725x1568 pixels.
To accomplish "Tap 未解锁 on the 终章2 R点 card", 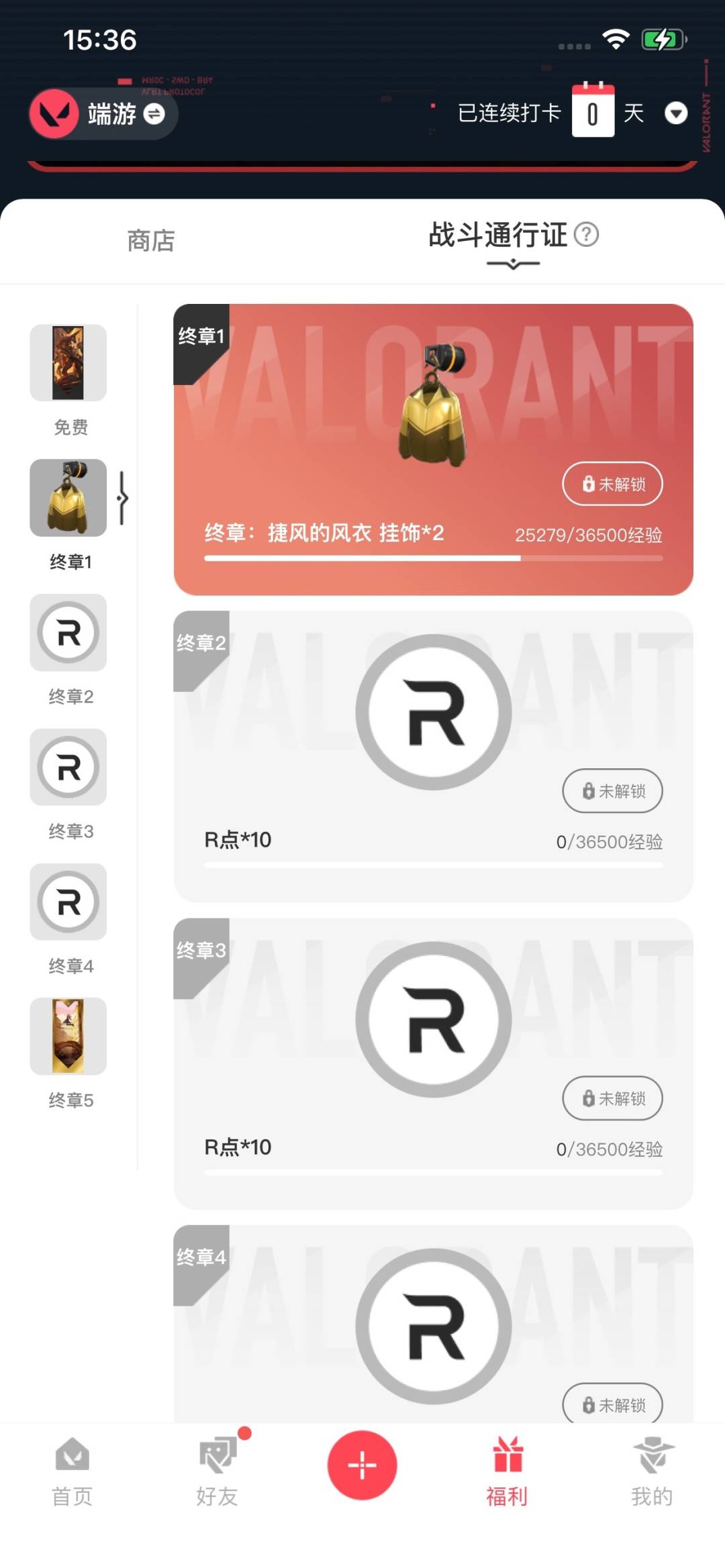I will click(x=612, y=791).
